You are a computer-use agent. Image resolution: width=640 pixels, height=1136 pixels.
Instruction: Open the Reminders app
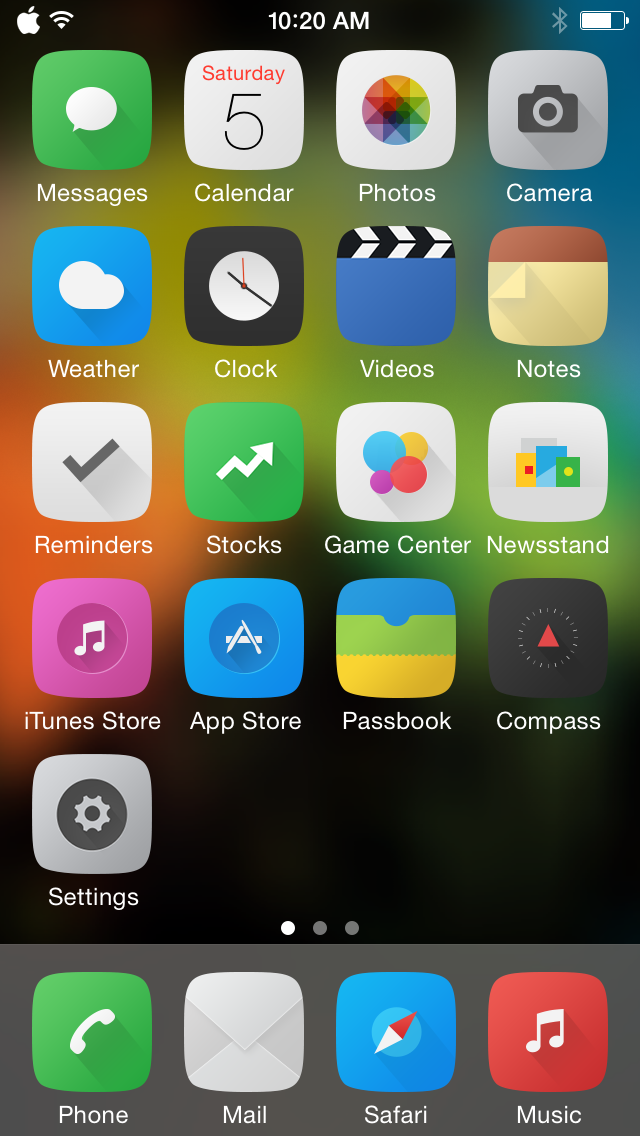pyautogui.click(x=92, y=462)
